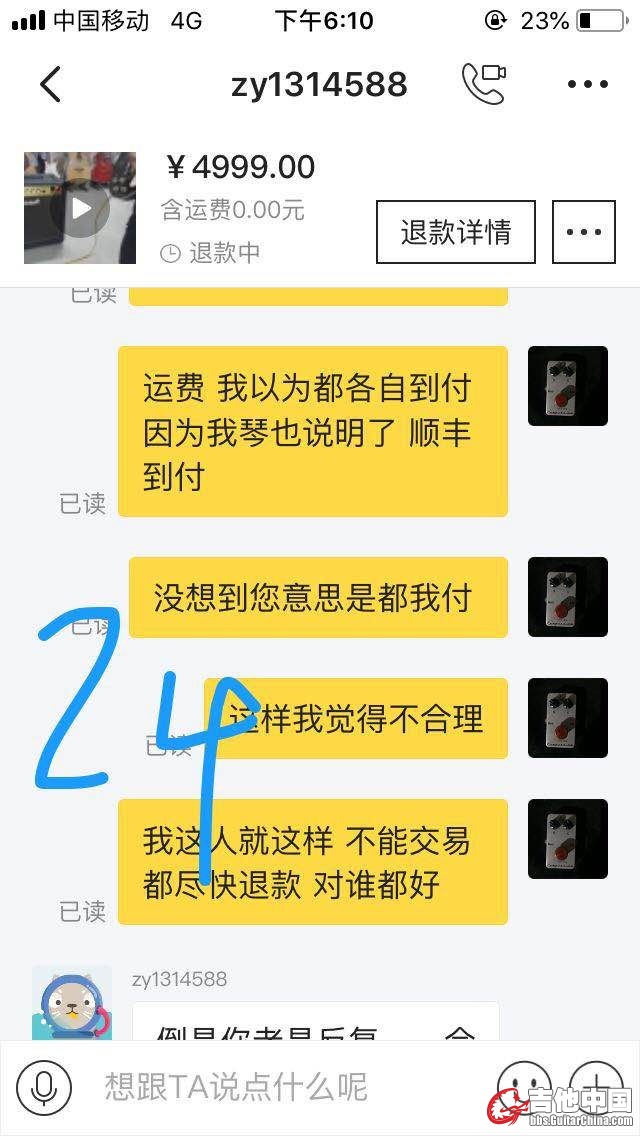Focus the 想跟TA说点什么呢 message field
The height and width of the screenshot is (1136, 640).
click(x=280, y=1087)
